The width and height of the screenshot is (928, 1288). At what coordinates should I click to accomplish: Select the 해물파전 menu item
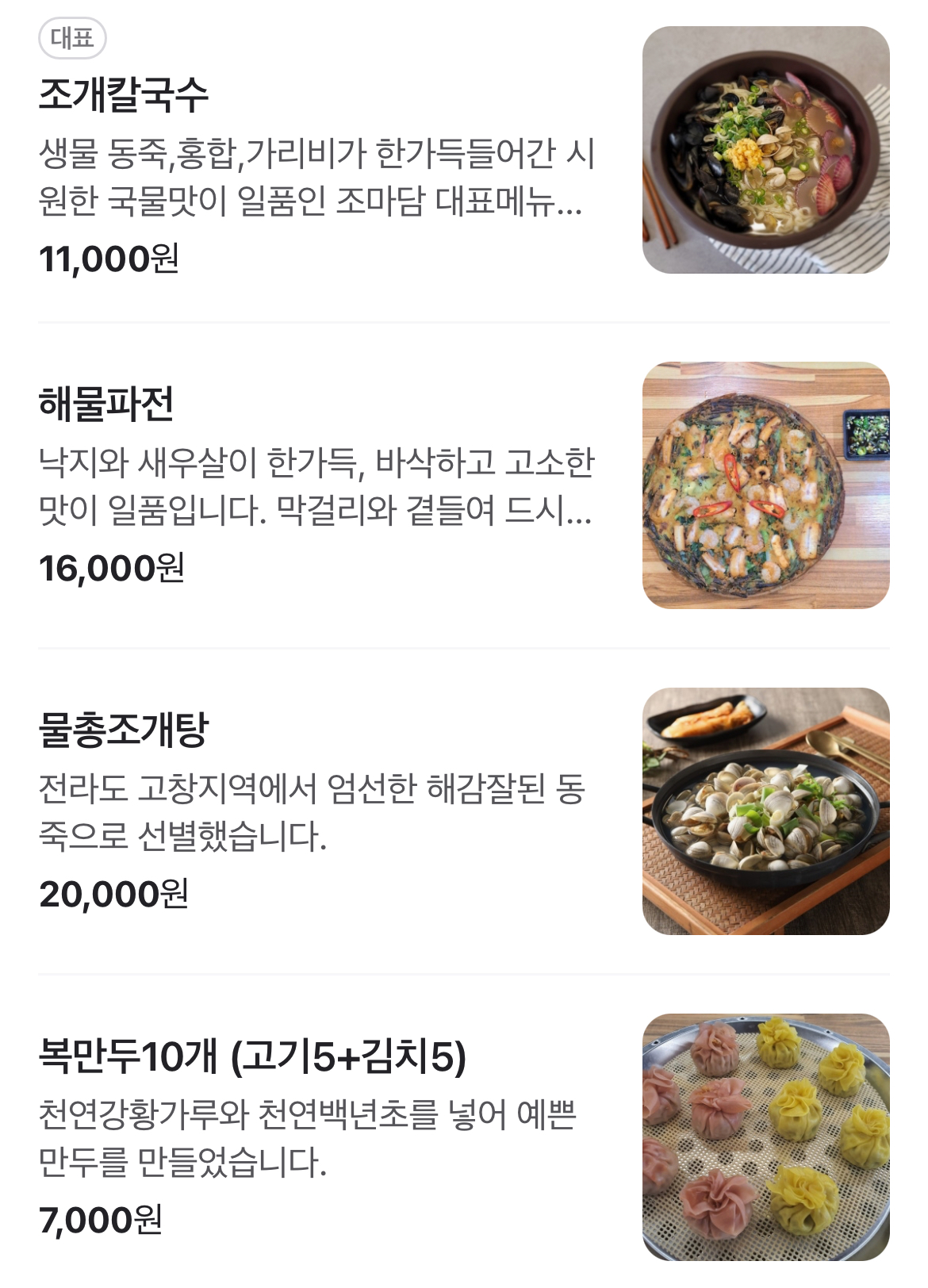coord(106,404)
